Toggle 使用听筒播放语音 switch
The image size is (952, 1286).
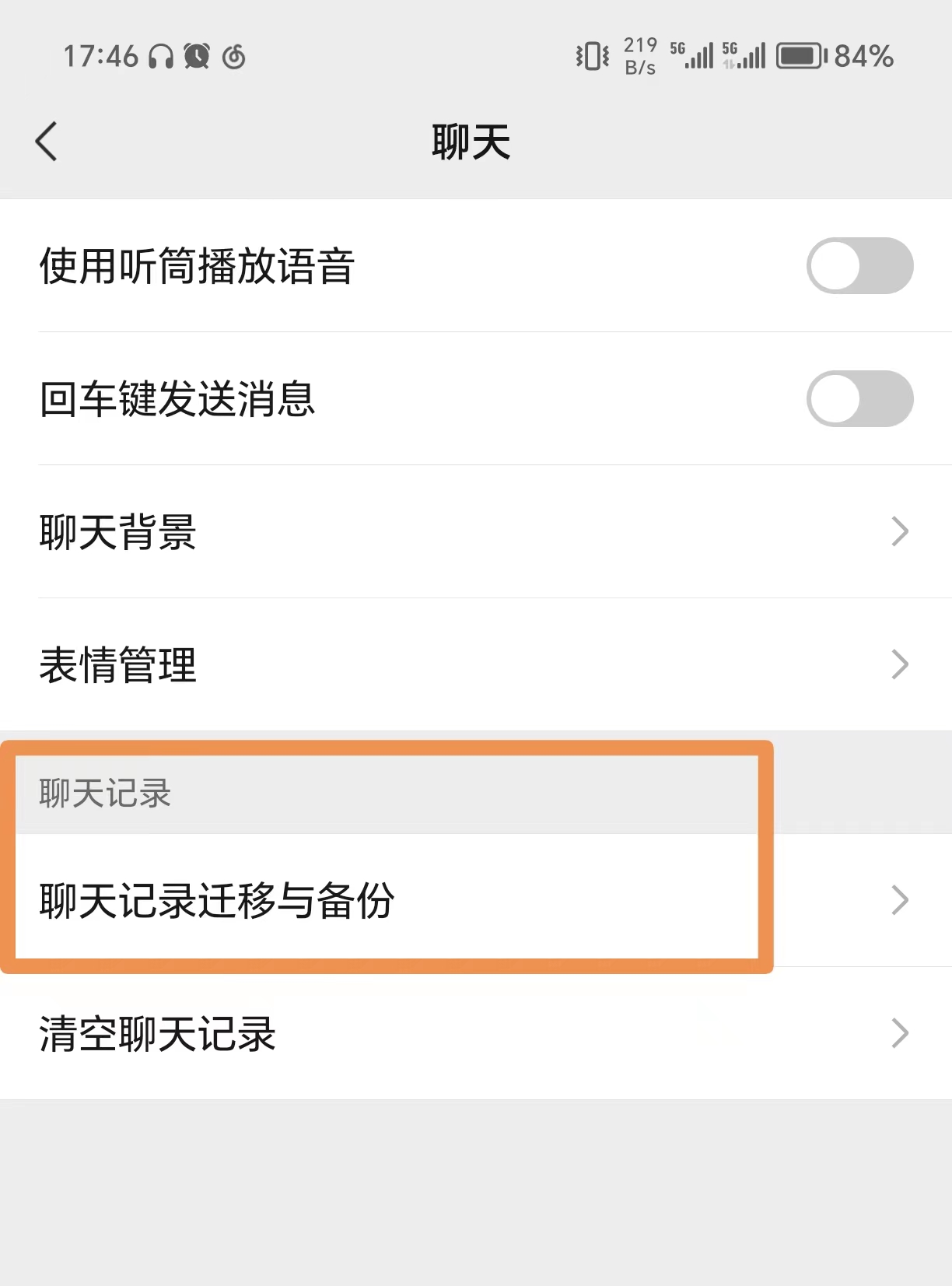tap(859, 266)
